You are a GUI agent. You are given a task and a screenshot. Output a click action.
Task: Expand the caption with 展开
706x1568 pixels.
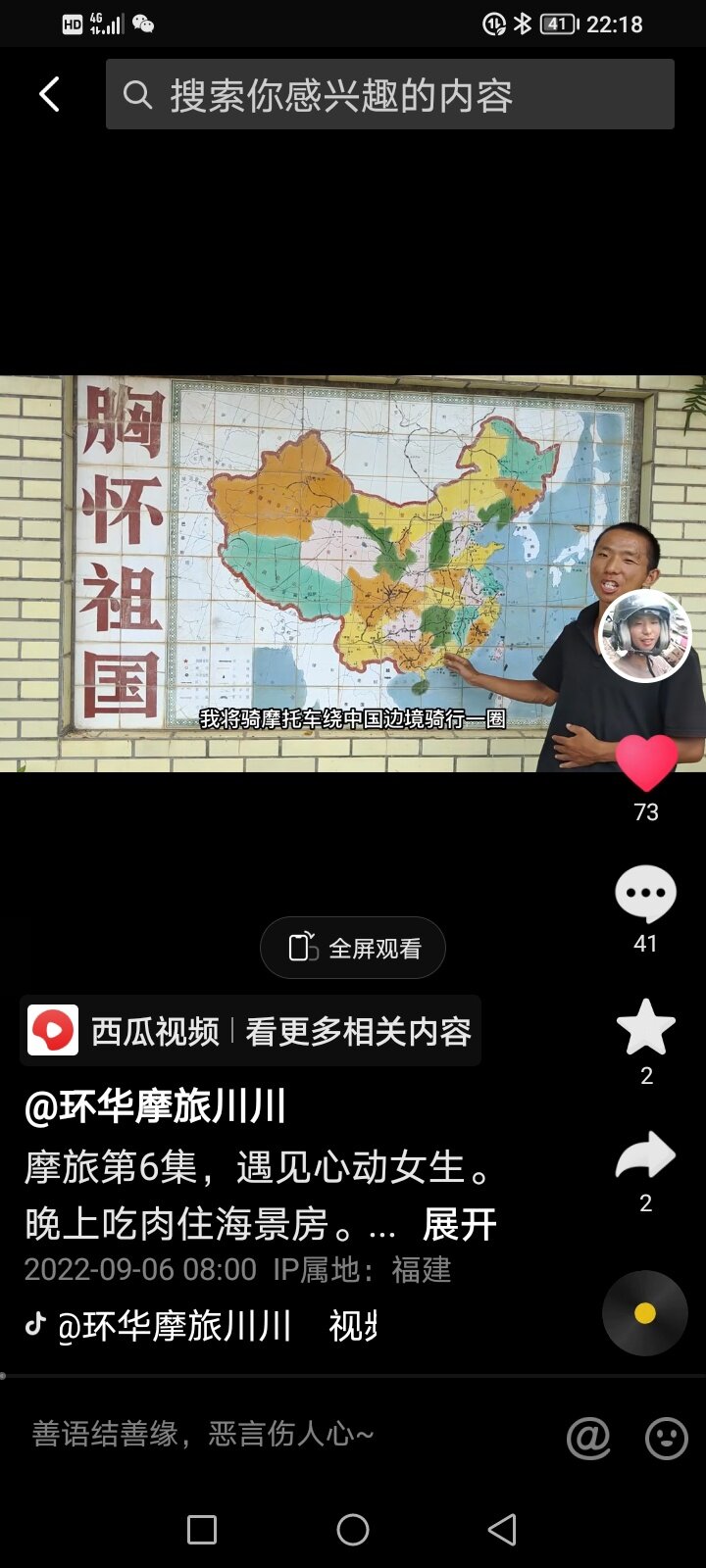[x=459, y=1224]
